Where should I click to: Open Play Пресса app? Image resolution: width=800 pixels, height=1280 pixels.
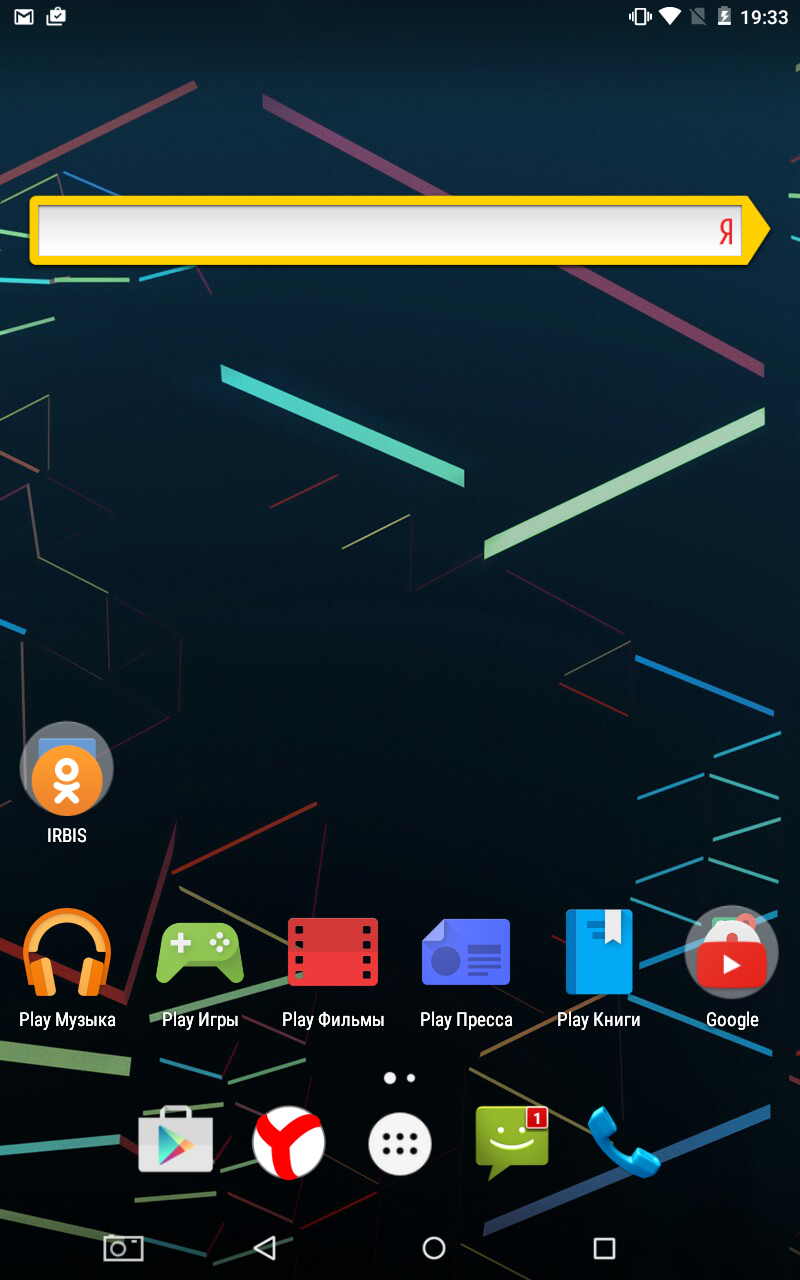click(x=466, y=953)
